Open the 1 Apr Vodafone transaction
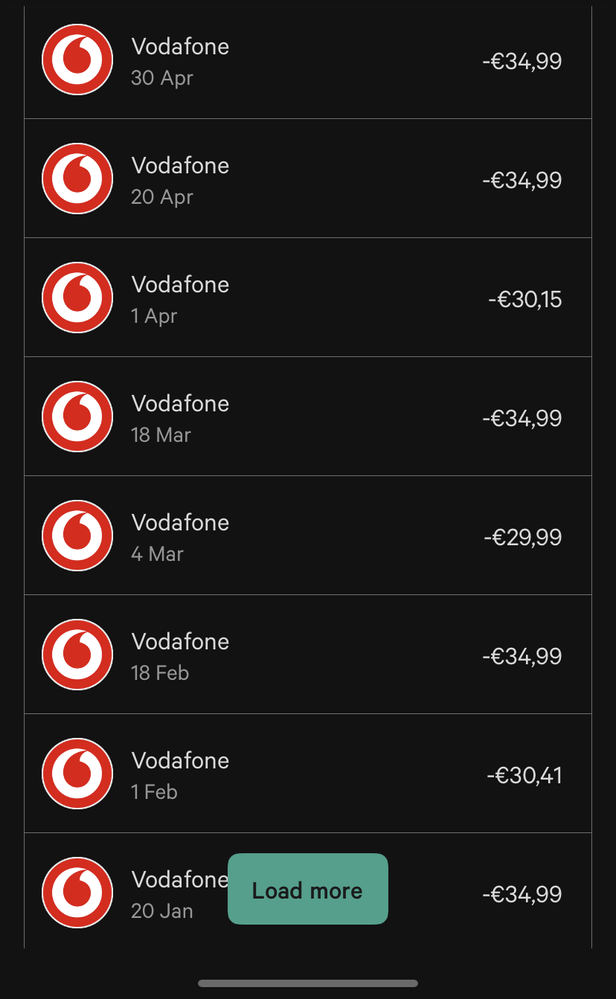Screen dimensions: 616x999 [307, 299]
